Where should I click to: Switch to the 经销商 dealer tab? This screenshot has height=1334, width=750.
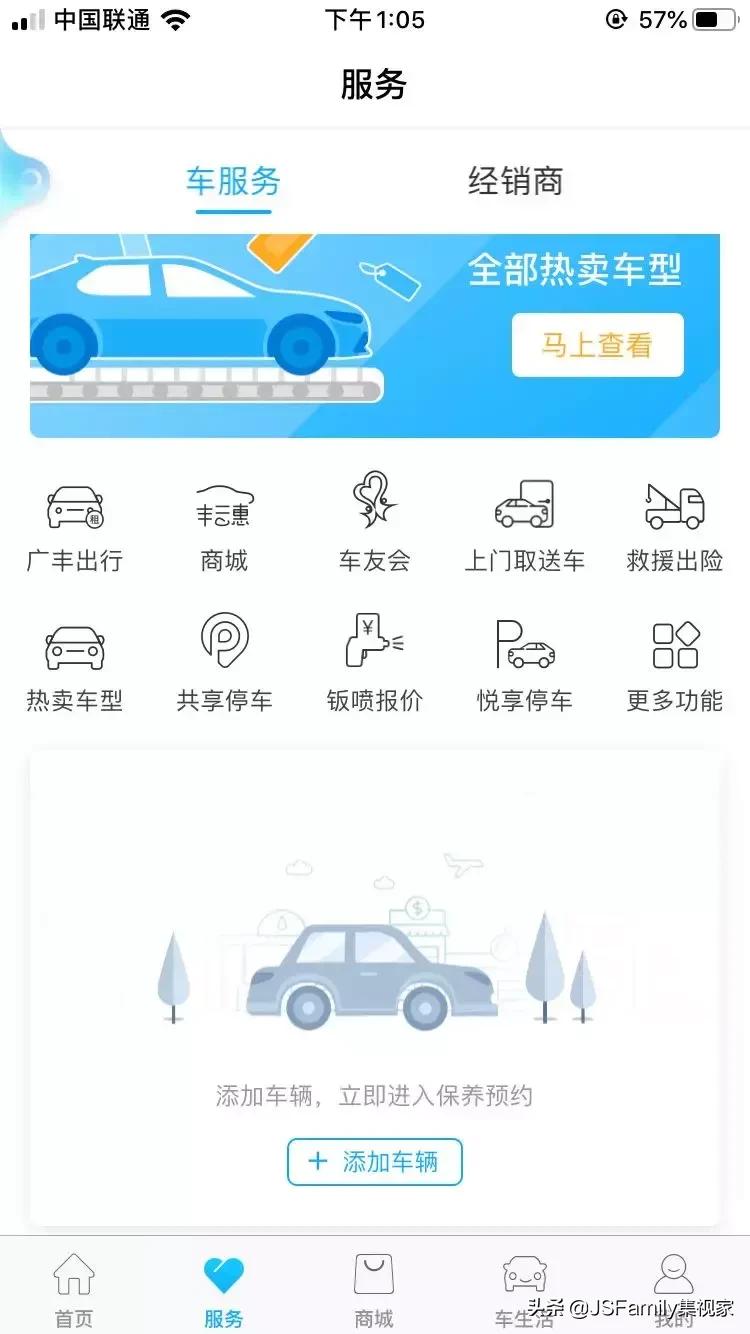(516, 181)
